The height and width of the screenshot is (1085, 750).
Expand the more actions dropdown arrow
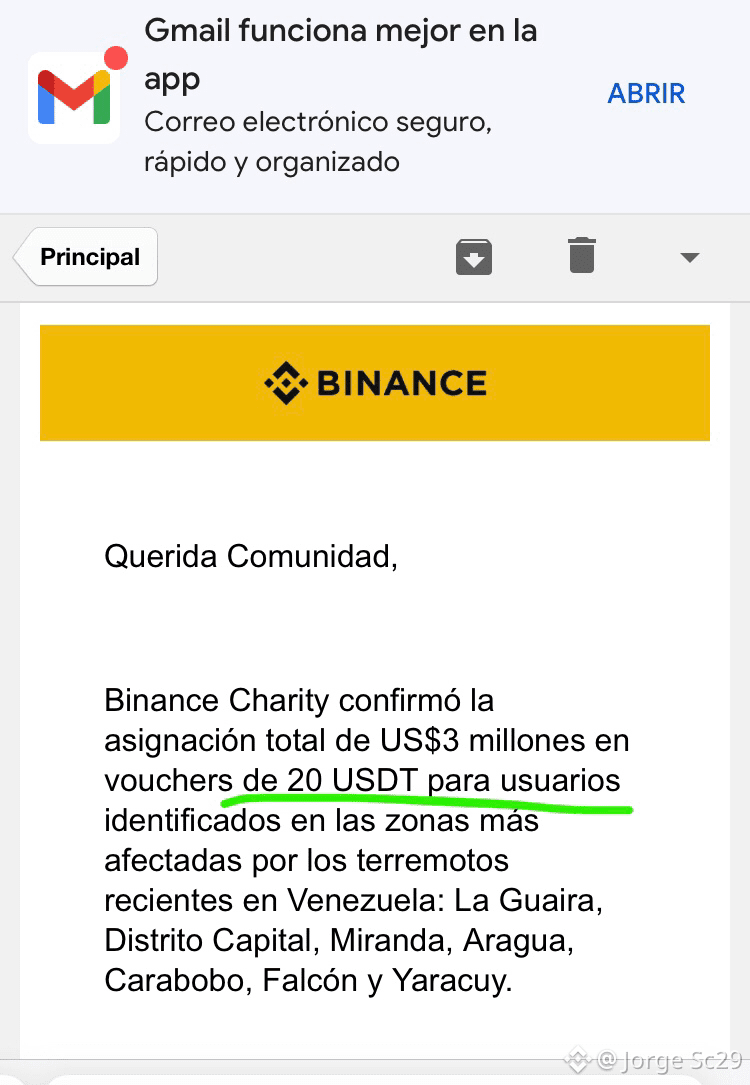point(690,257)
